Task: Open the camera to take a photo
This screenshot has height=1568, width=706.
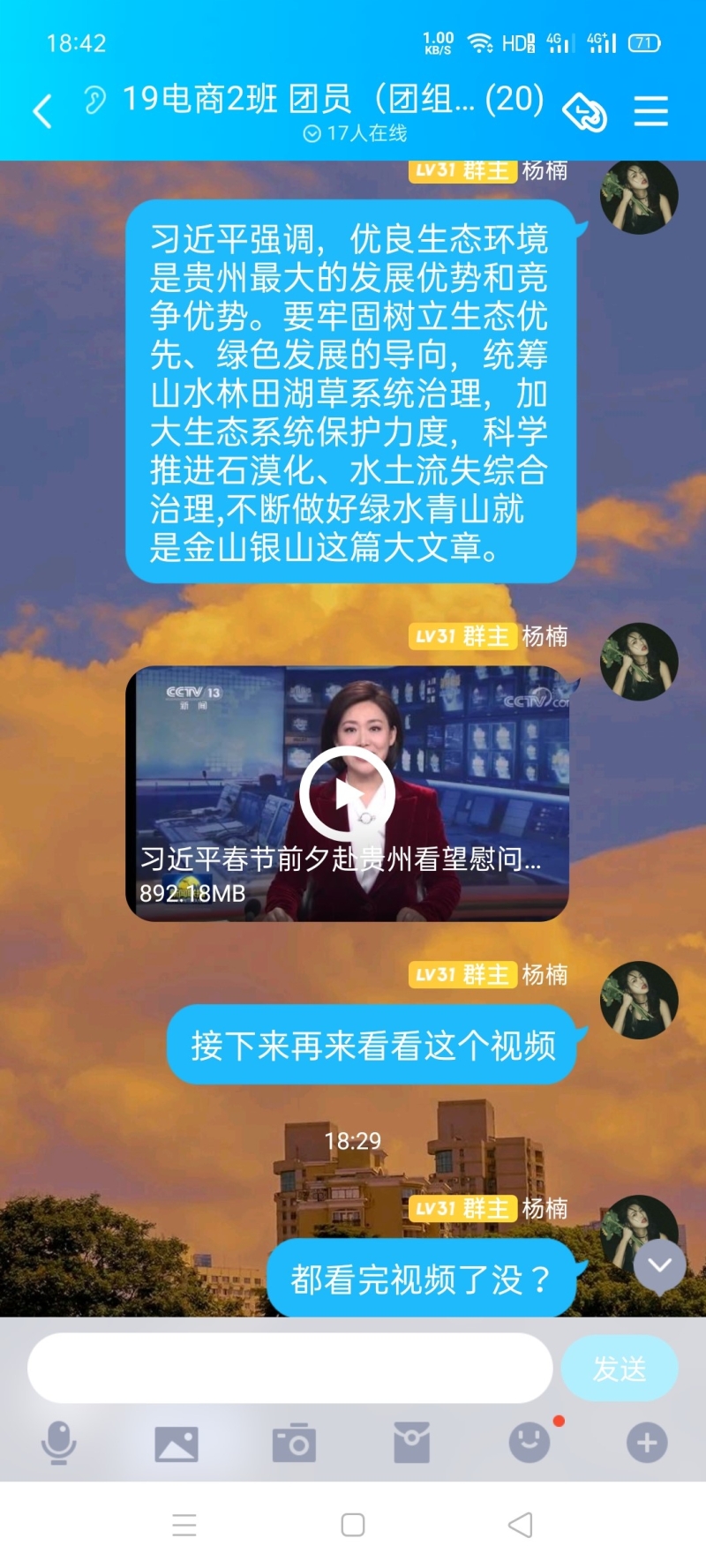Action: click(x=294, y=1443)
